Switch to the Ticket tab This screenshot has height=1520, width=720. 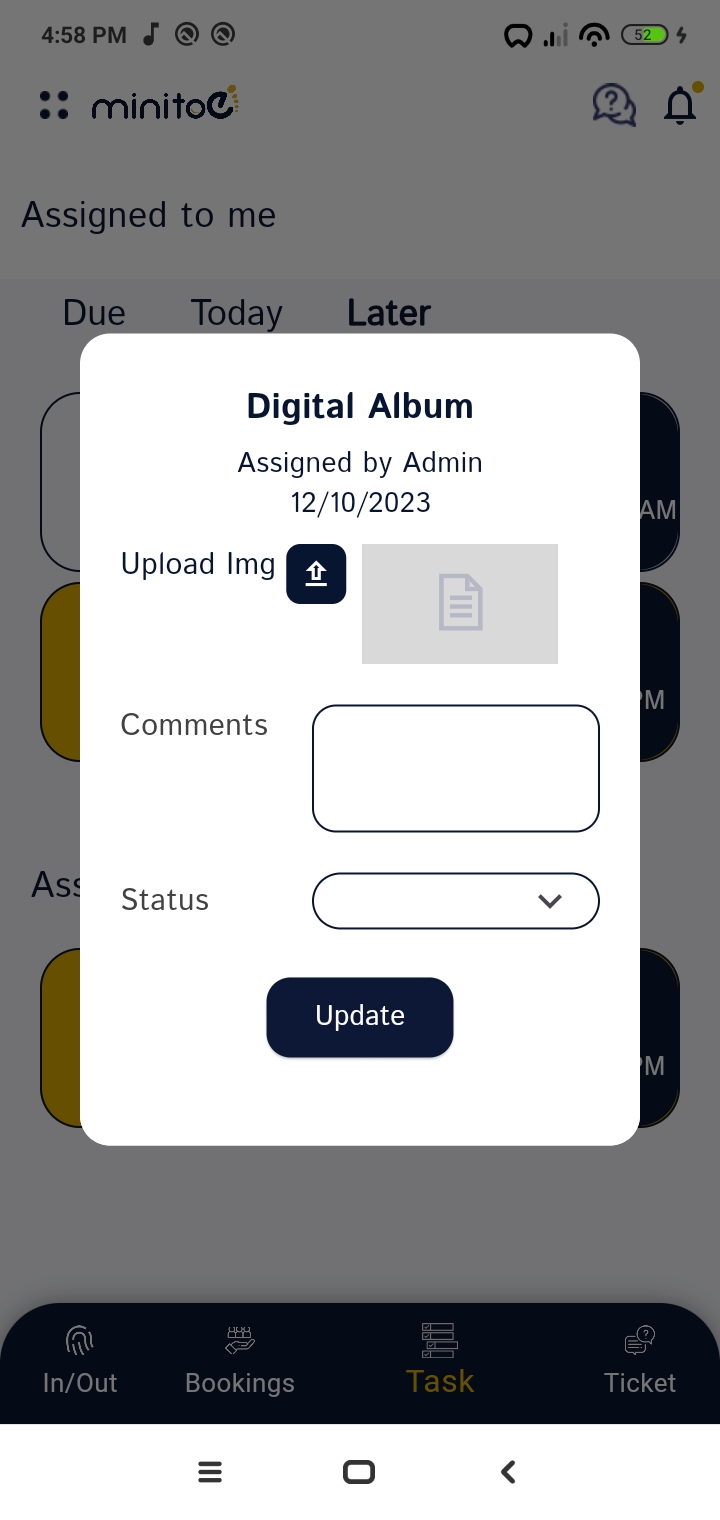[640, 1361]
